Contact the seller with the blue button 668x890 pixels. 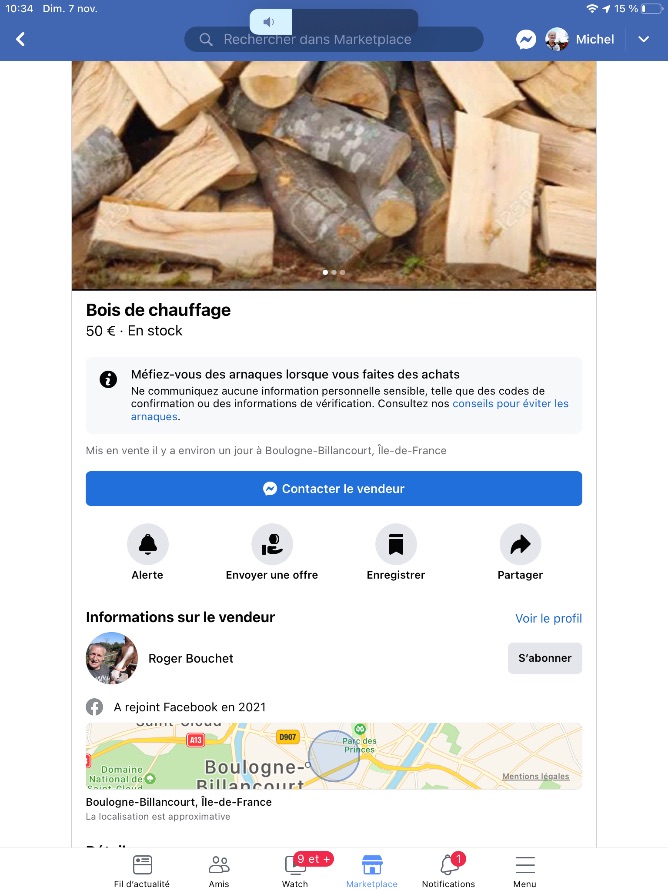click(x=333, y=489)
